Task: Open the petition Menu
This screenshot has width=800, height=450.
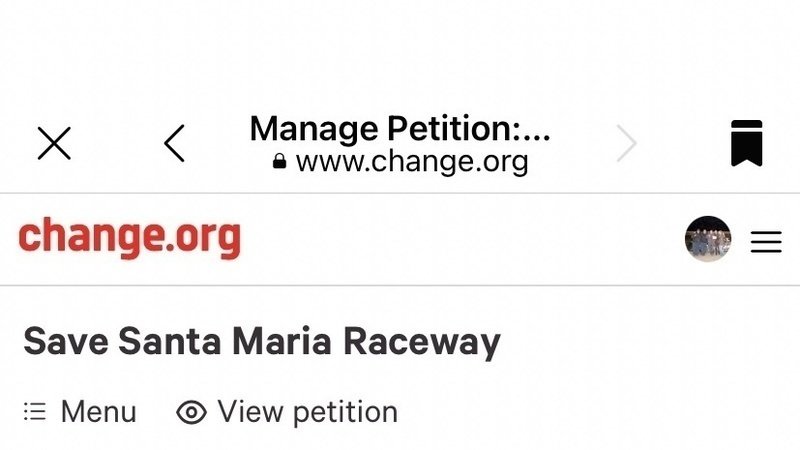Action: coord(80,412)
